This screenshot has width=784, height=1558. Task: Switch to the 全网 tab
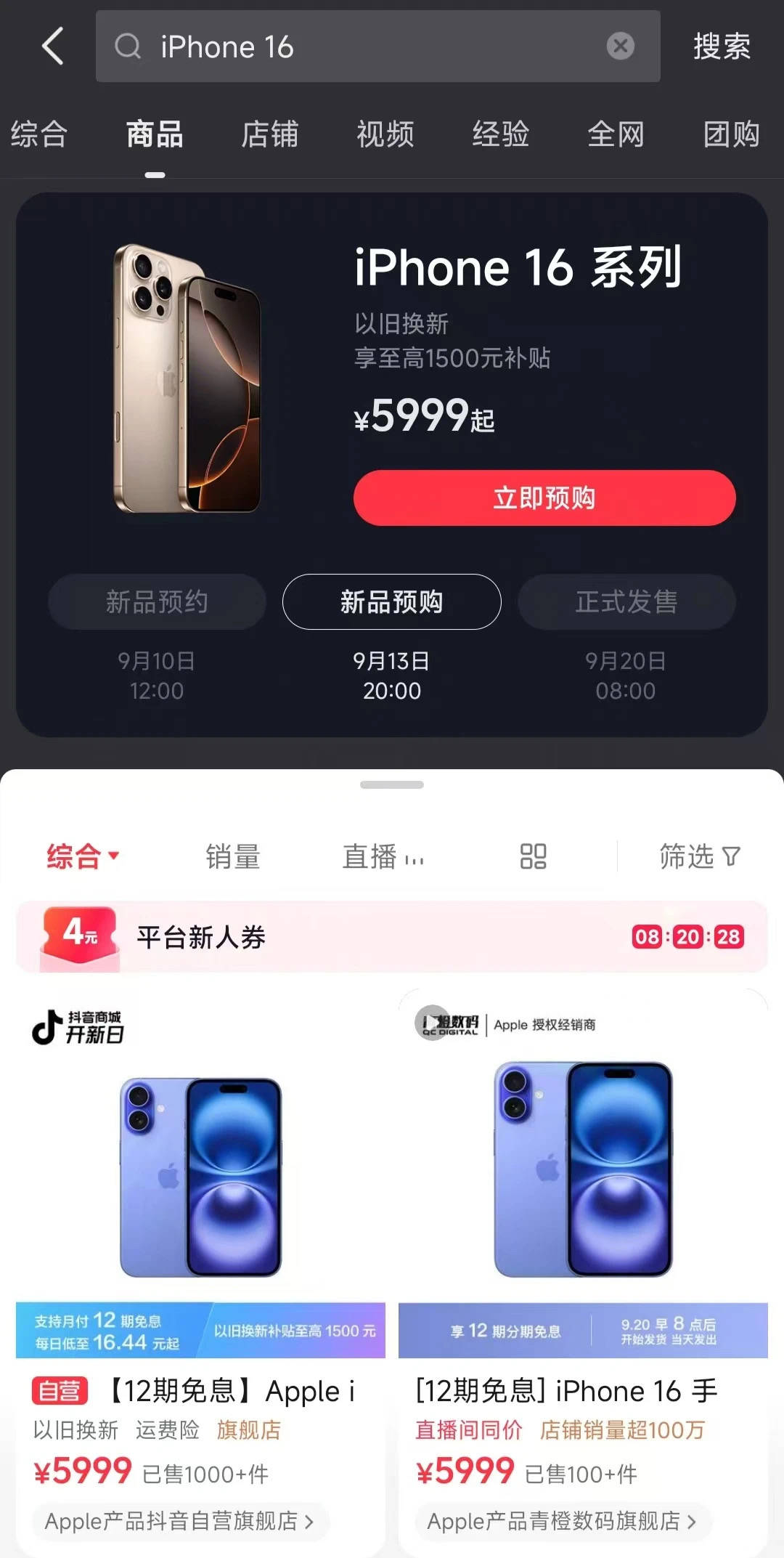tap(616, 134)
